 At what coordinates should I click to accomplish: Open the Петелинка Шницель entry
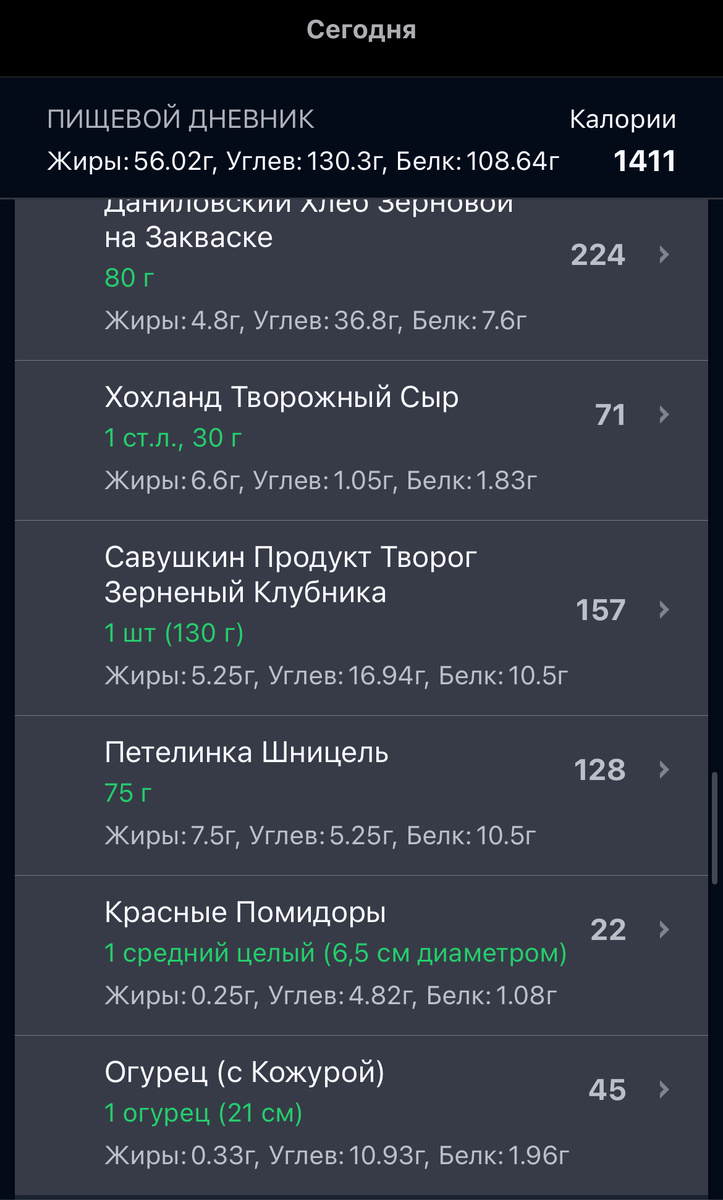[x=360, y=795]
